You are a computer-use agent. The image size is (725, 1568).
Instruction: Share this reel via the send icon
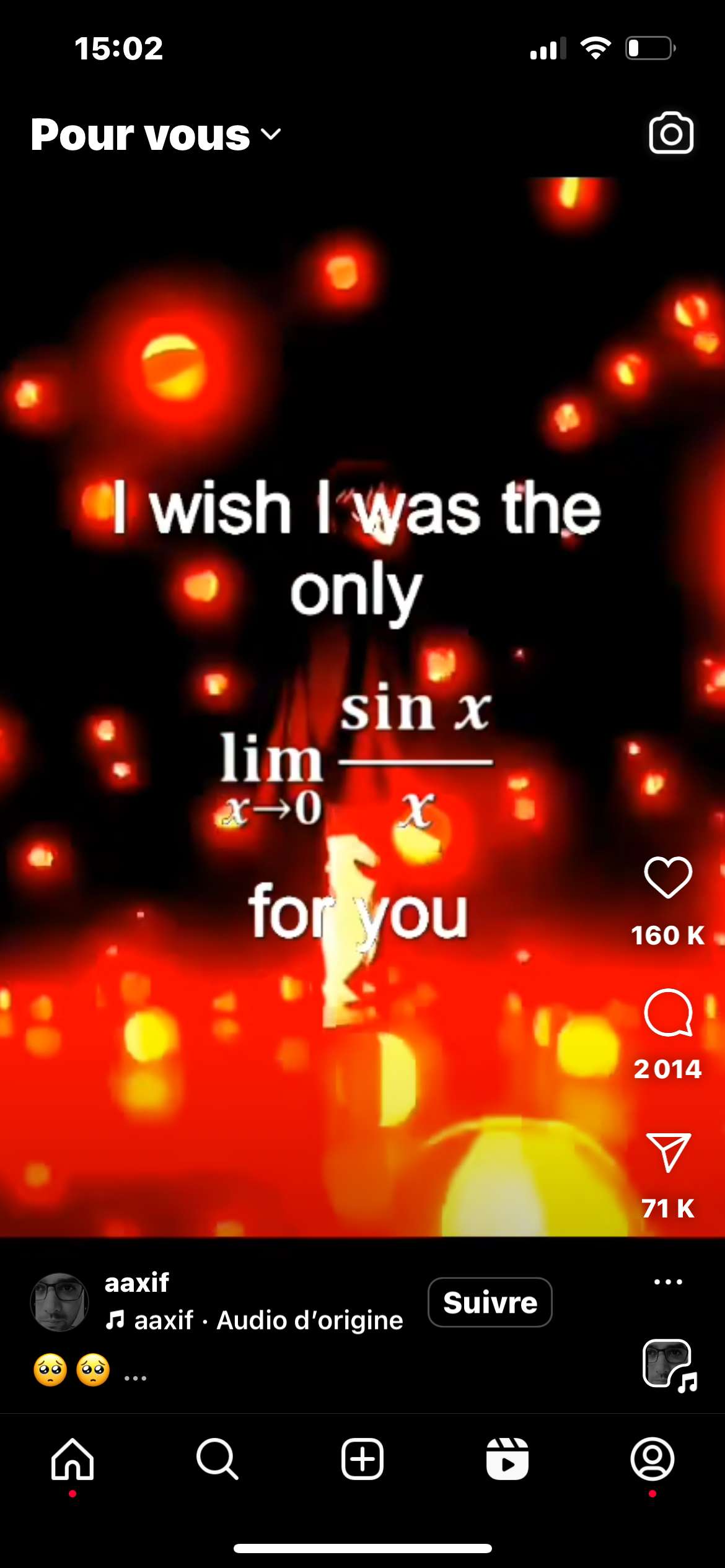(x=668, y=1152)
